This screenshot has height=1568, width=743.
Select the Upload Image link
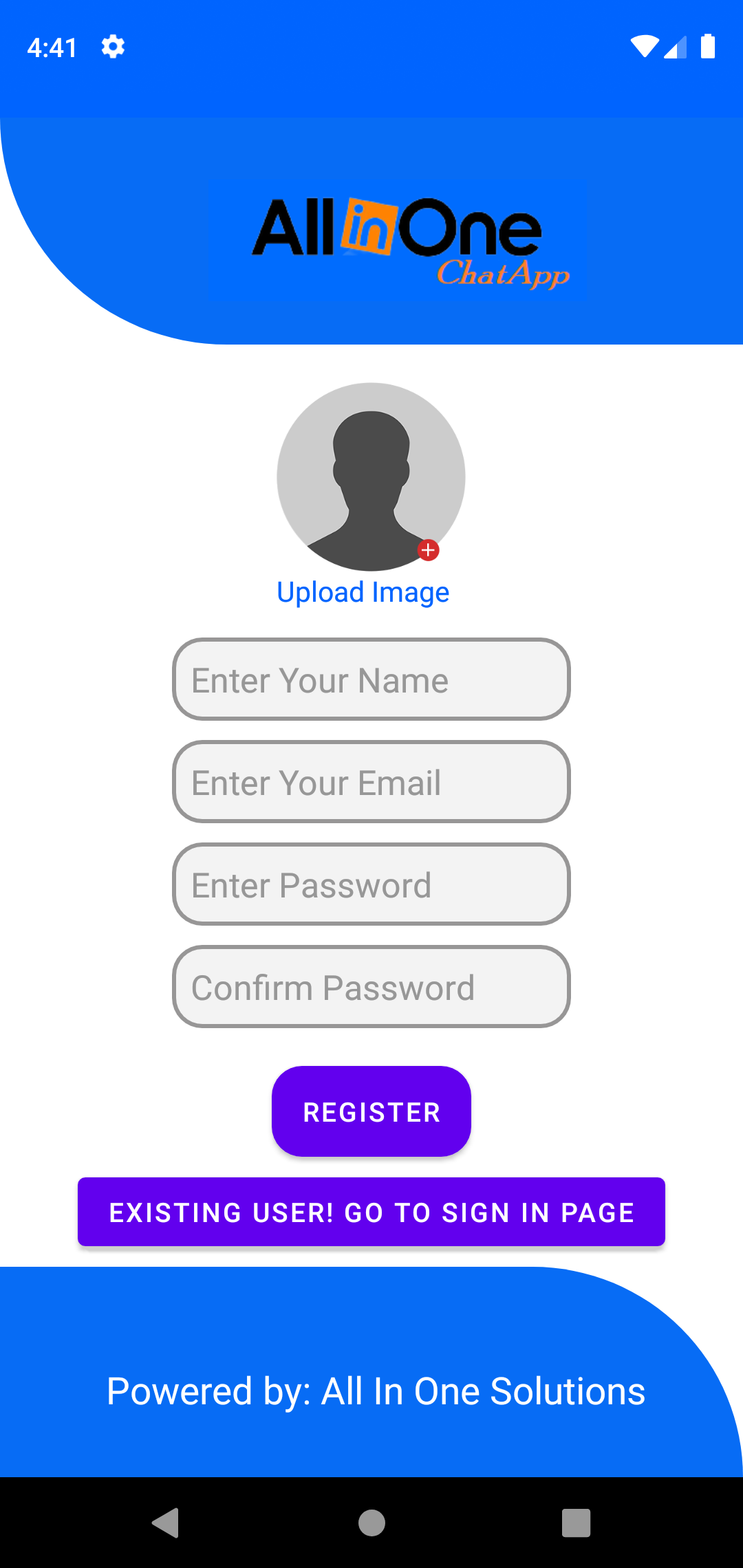click(x=363, y=591)
